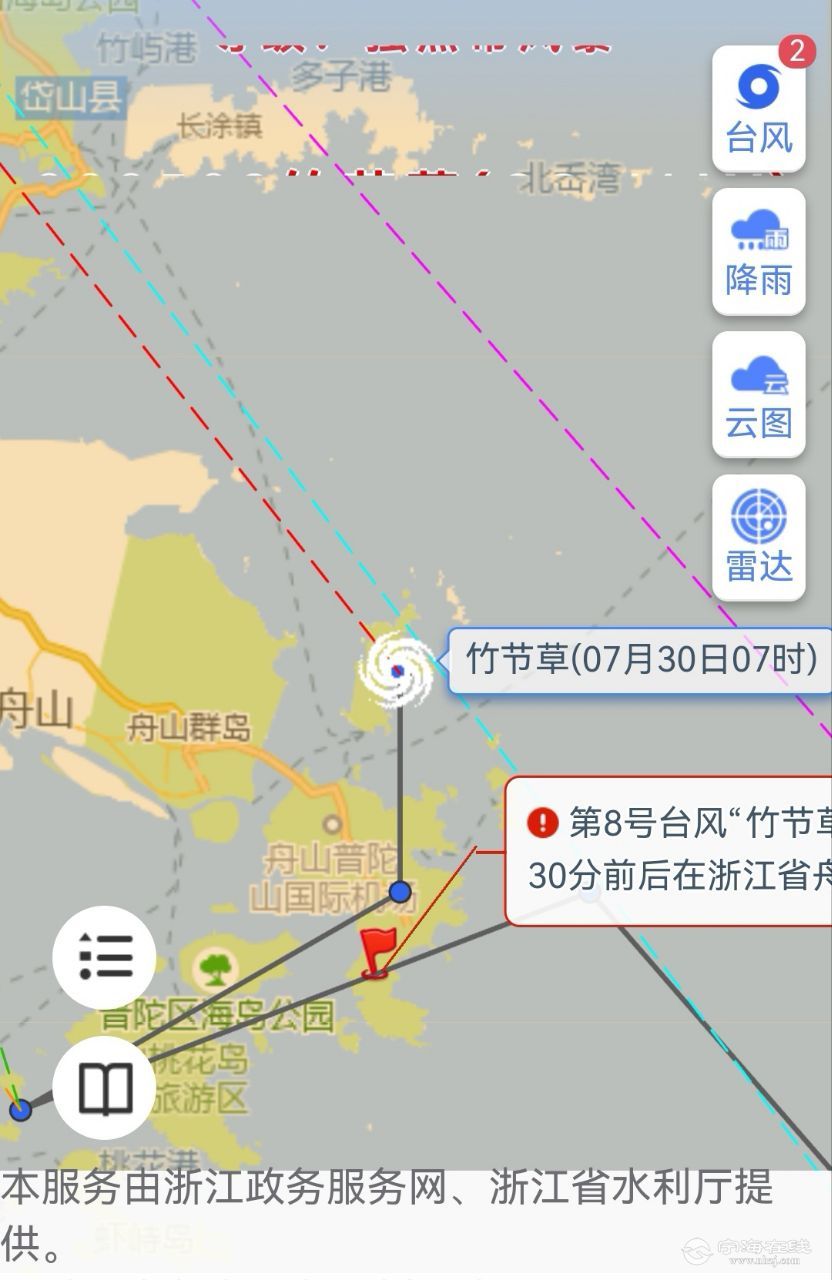Open the 第8号台风 landfall alert popup
The width and height of the screenshot is (832, 1280).
[x=670, y=850]
